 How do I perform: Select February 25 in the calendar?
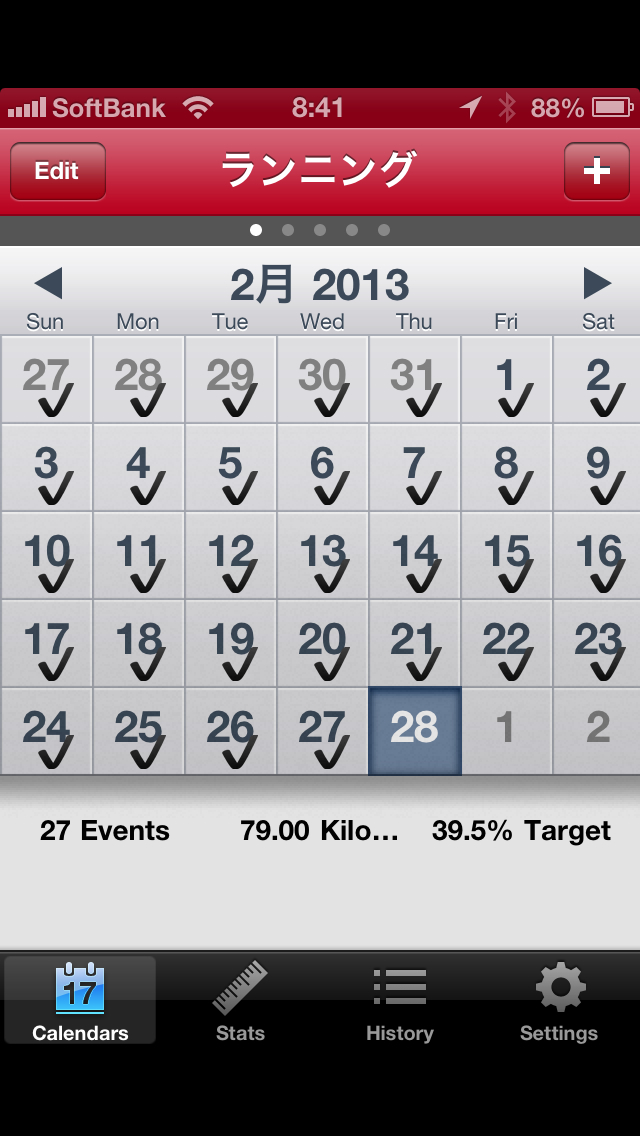(138, 731)
